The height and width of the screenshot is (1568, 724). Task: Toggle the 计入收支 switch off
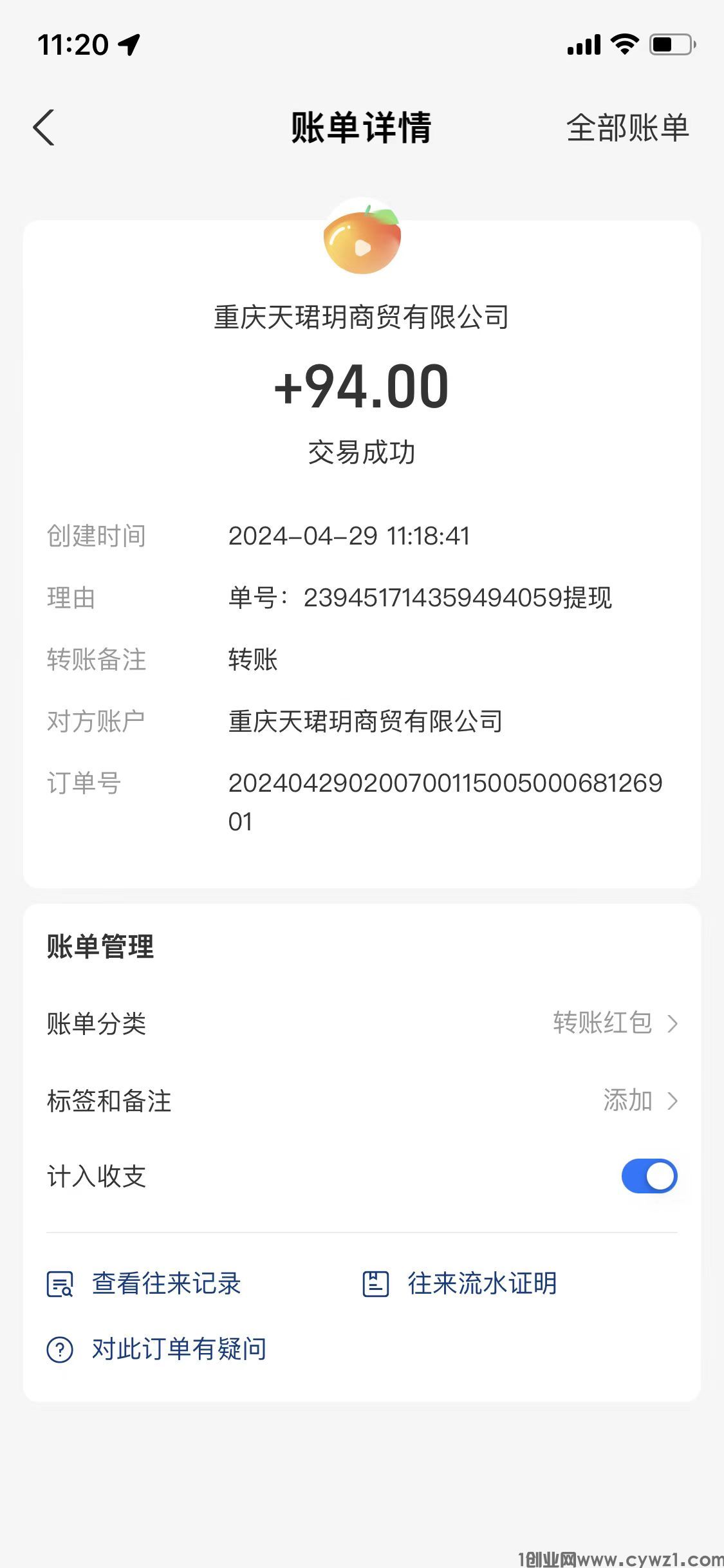click(649, 1176)
